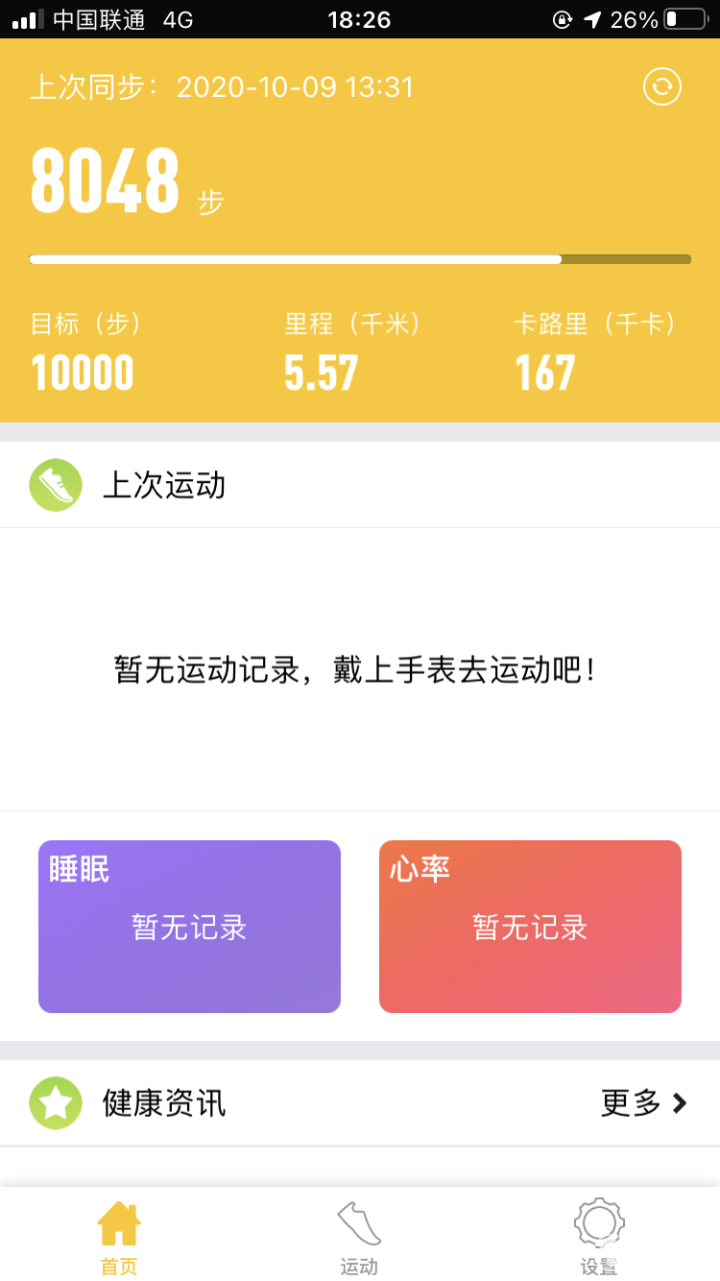Select the 首页 home tab
This screenshot has width=720, height=1281.
pos(119,1239)
